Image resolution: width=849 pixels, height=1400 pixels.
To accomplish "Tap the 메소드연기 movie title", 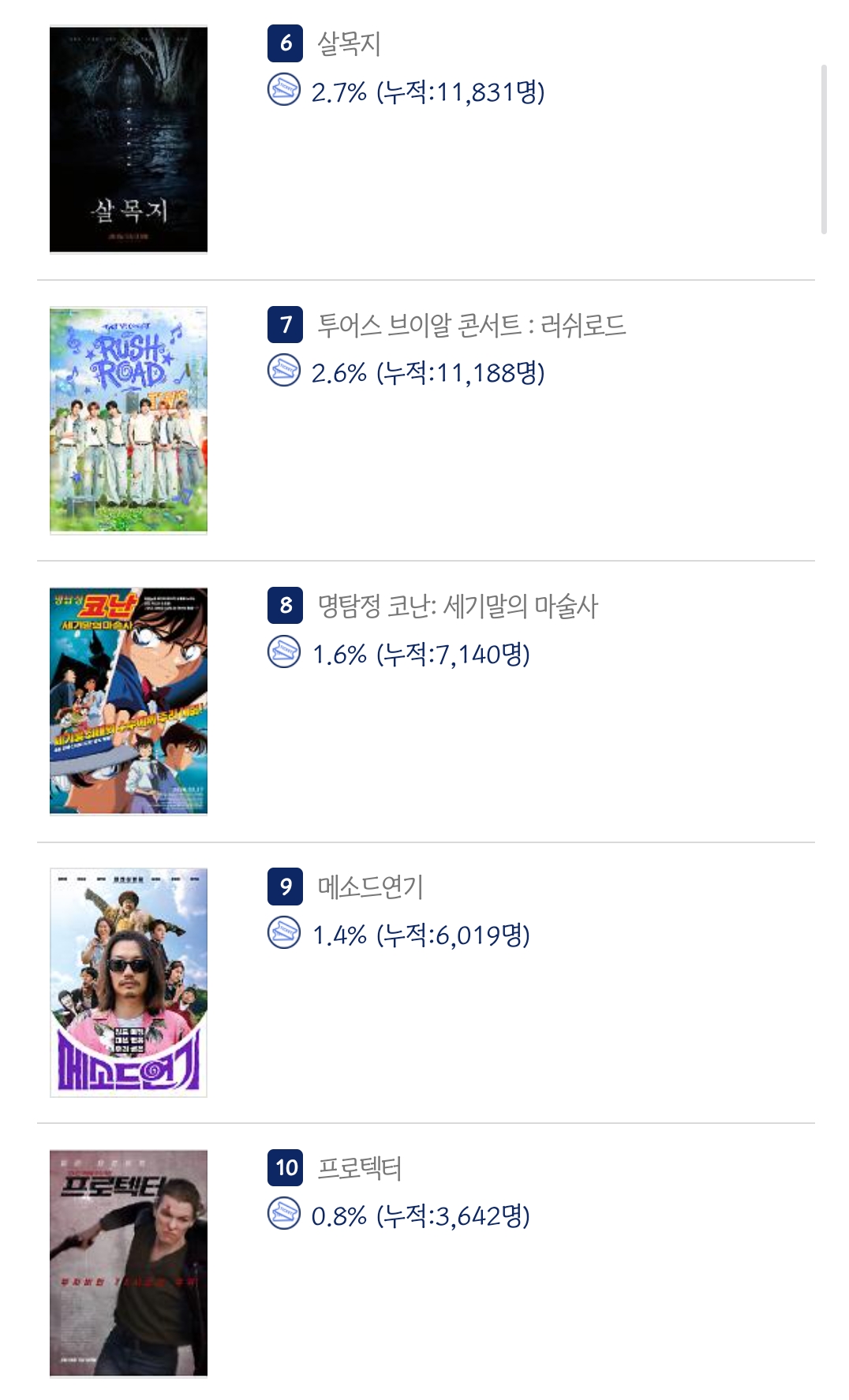I will coord(371,887).
